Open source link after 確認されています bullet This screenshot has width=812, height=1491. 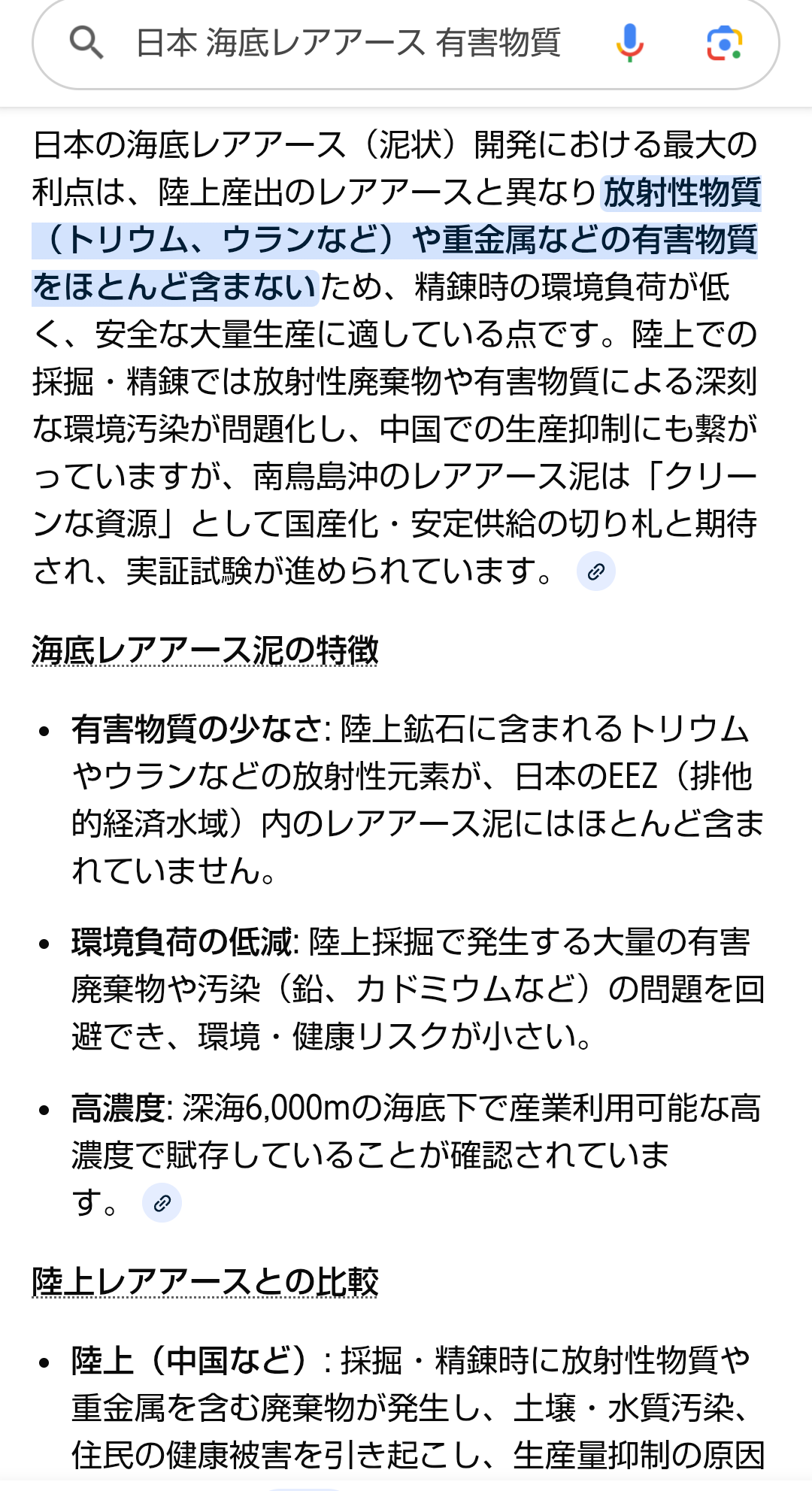(162, 1203)
